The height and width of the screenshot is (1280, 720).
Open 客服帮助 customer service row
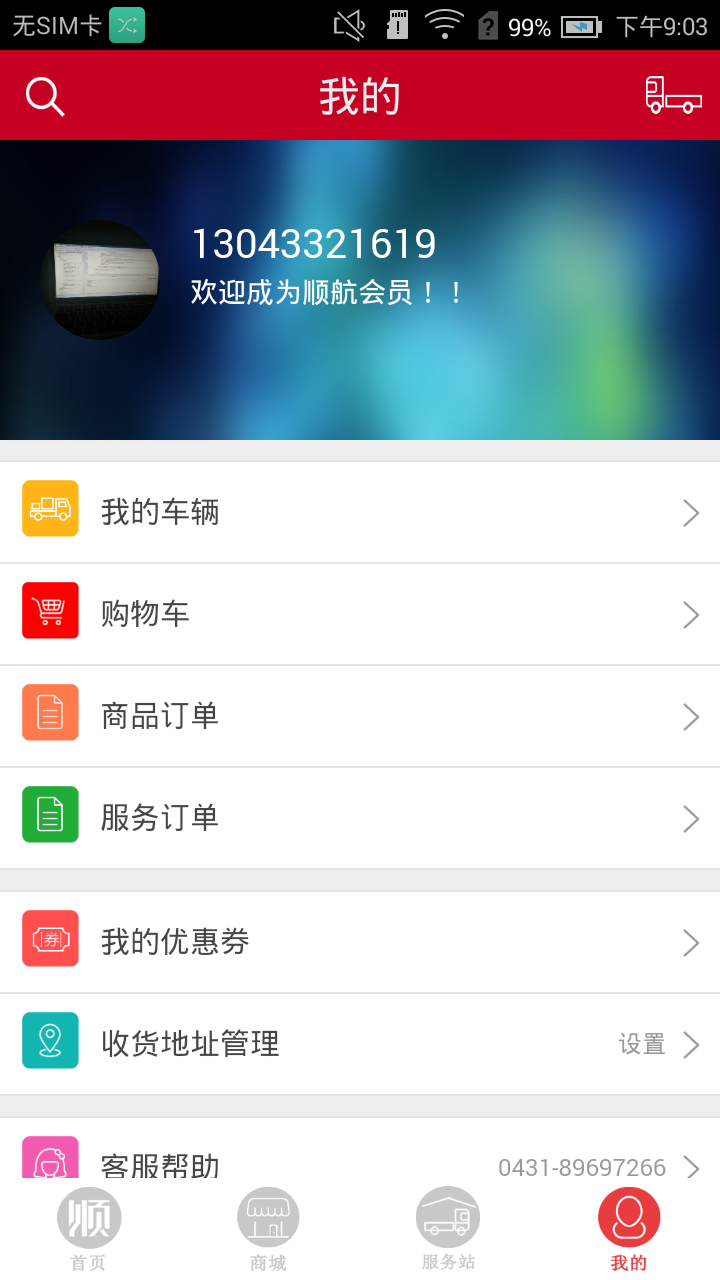pos(360,1160)
